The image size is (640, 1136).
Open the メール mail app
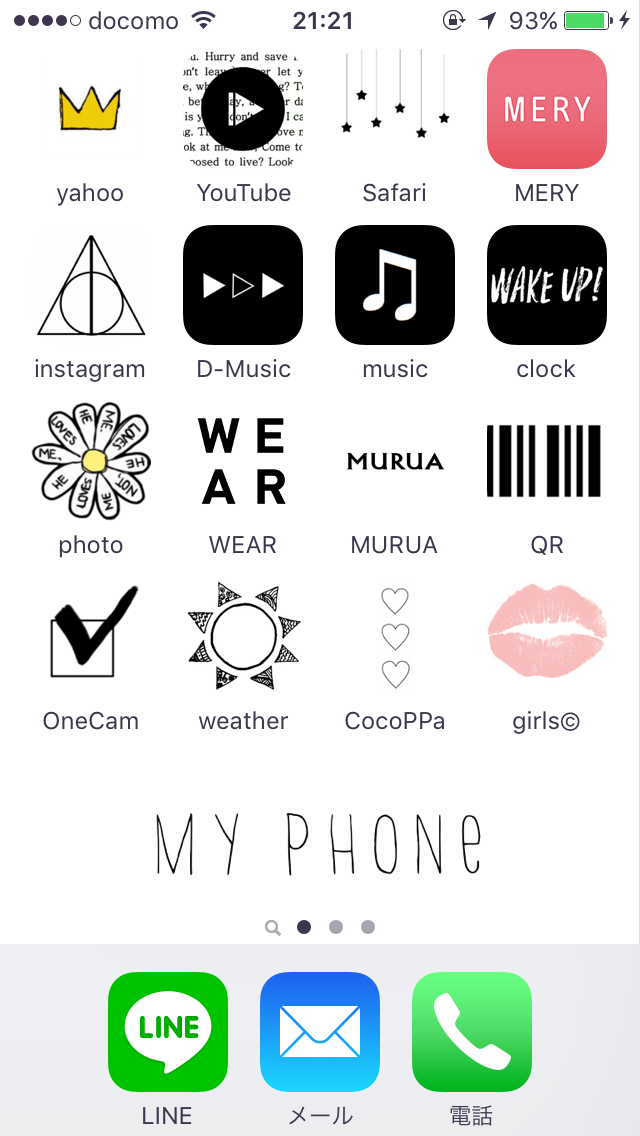point(320,1032)
